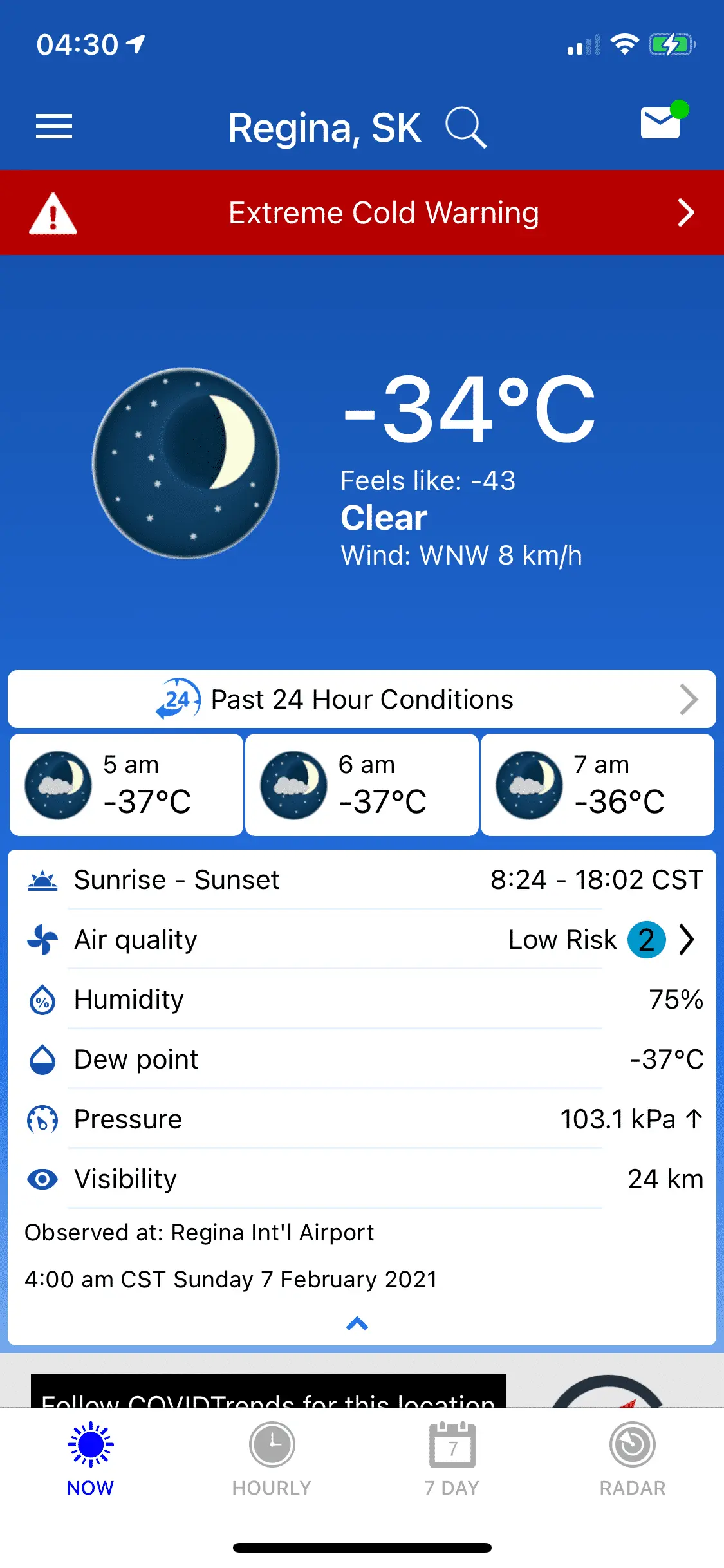
Task: Search for another location
Action: click(x=465, y=127)
